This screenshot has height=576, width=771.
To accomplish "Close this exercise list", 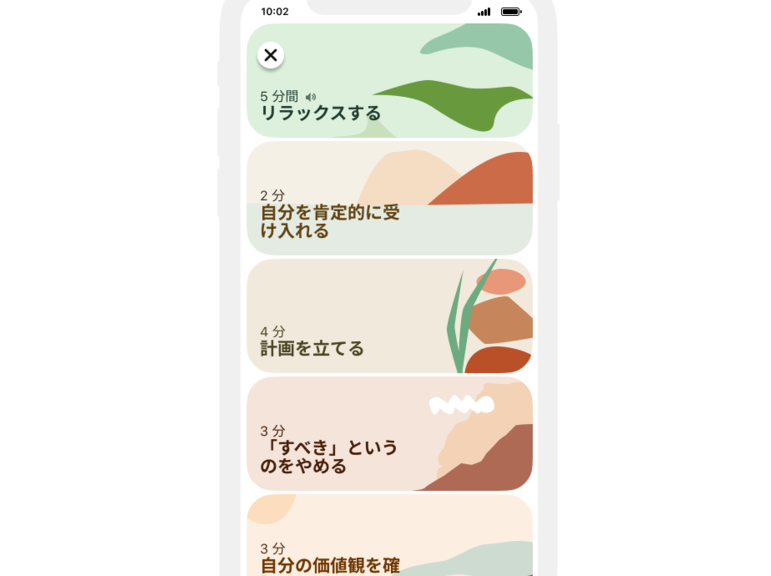I will [270, 55].
